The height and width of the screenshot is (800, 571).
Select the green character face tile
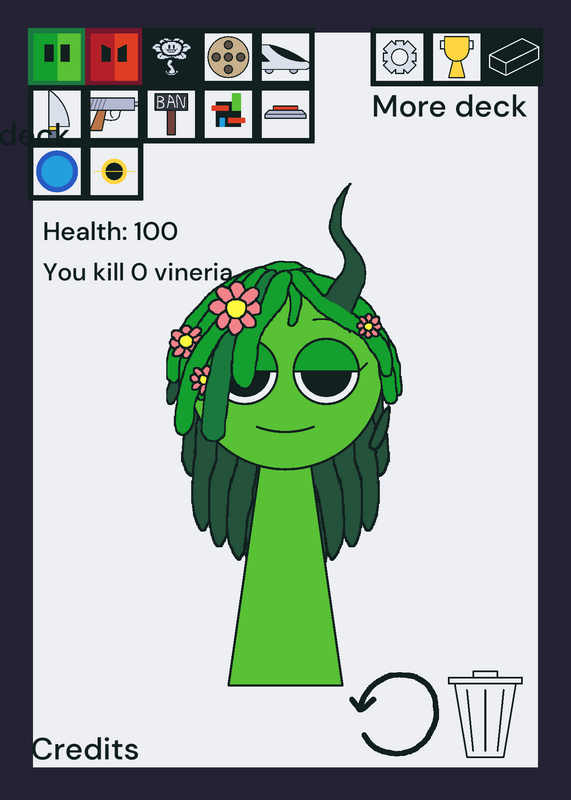(x=57, y=56)
